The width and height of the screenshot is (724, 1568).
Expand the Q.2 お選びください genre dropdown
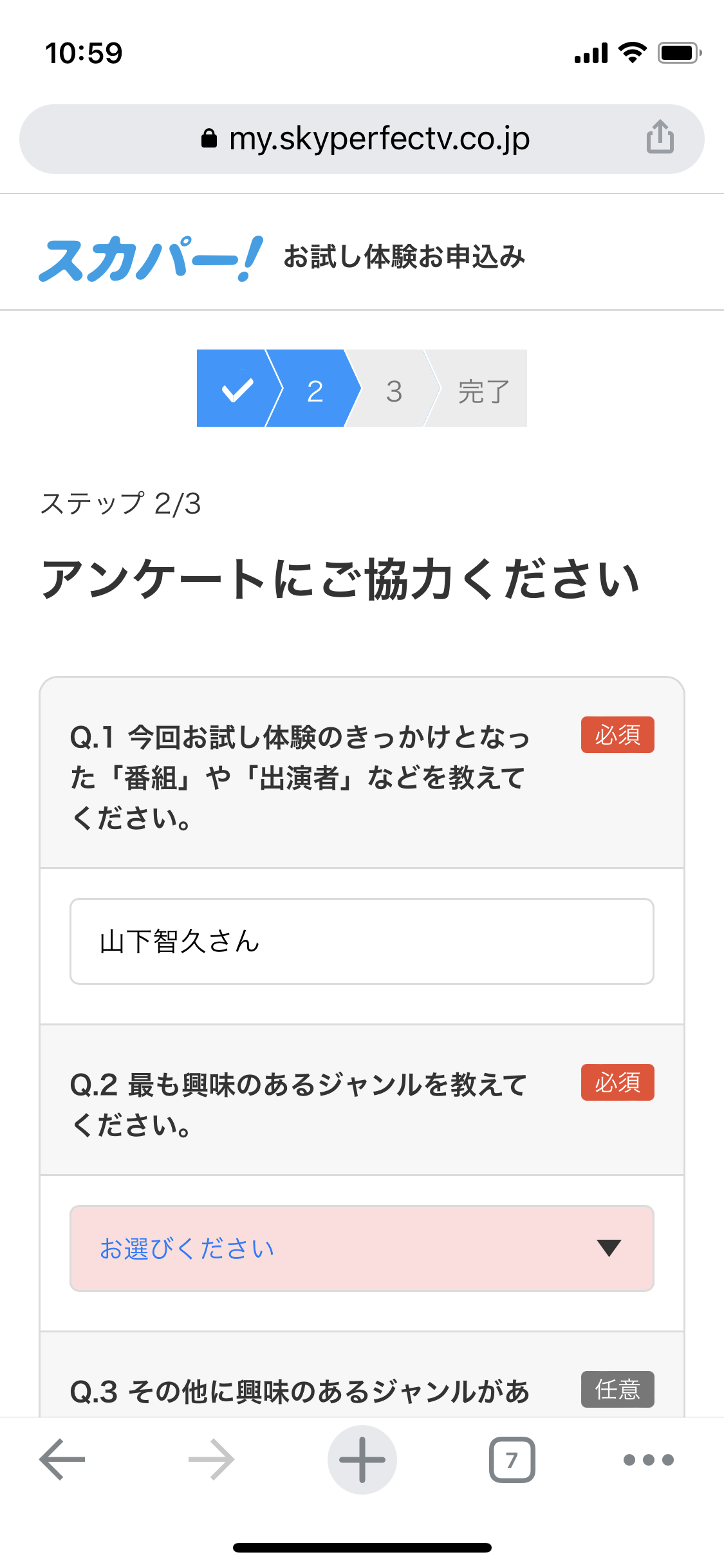click(x=362, y=1248)
